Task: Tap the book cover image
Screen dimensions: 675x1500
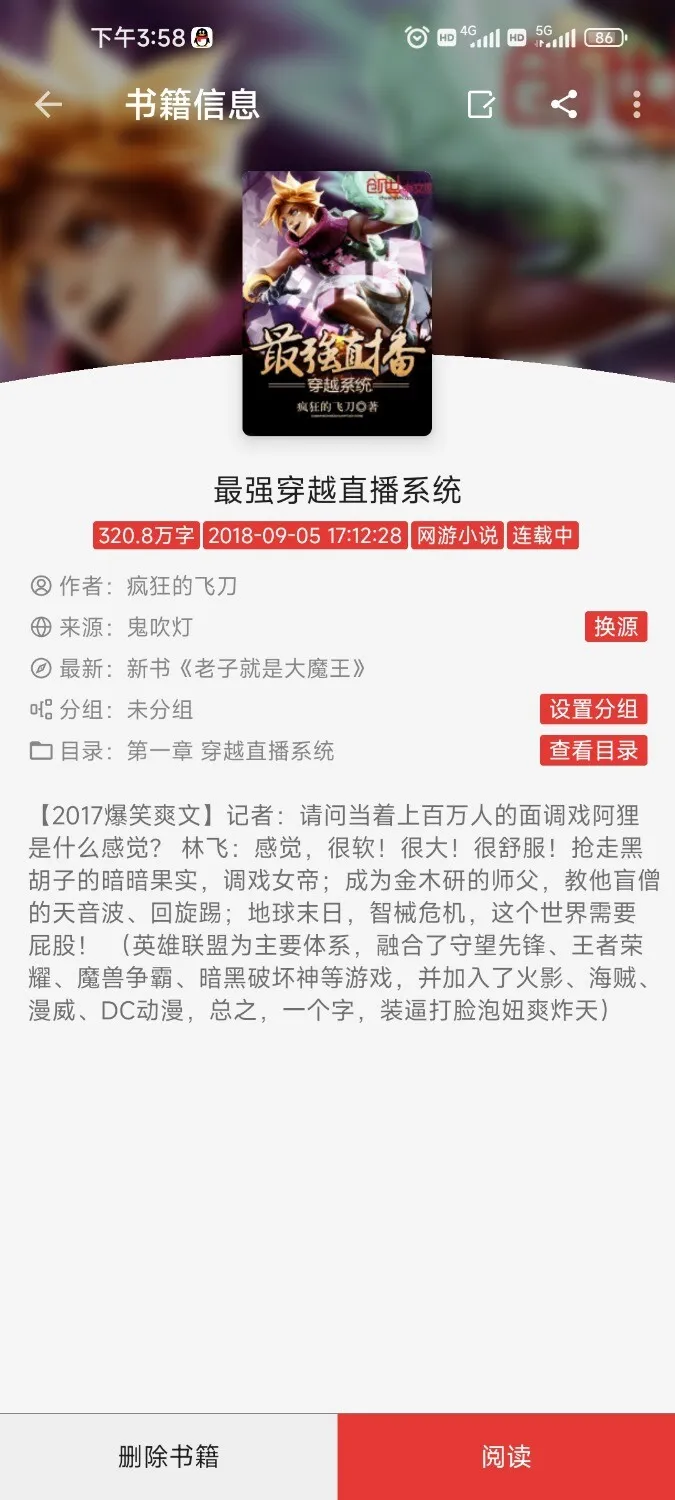Action: [x=337, y=303]
